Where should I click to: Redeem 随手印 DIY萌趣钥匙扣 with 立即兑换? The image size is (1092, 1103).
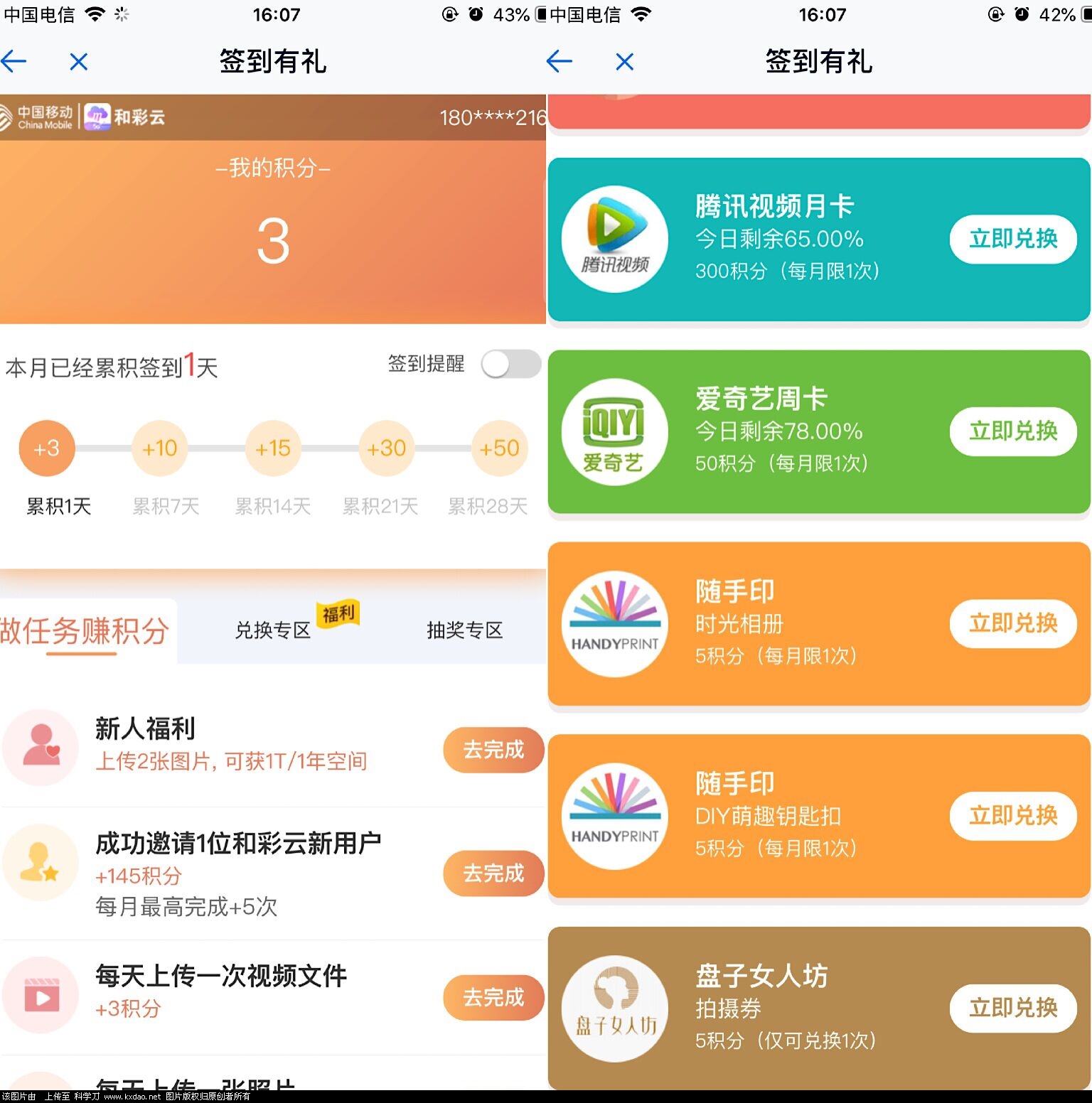(x=1012, y=815)
